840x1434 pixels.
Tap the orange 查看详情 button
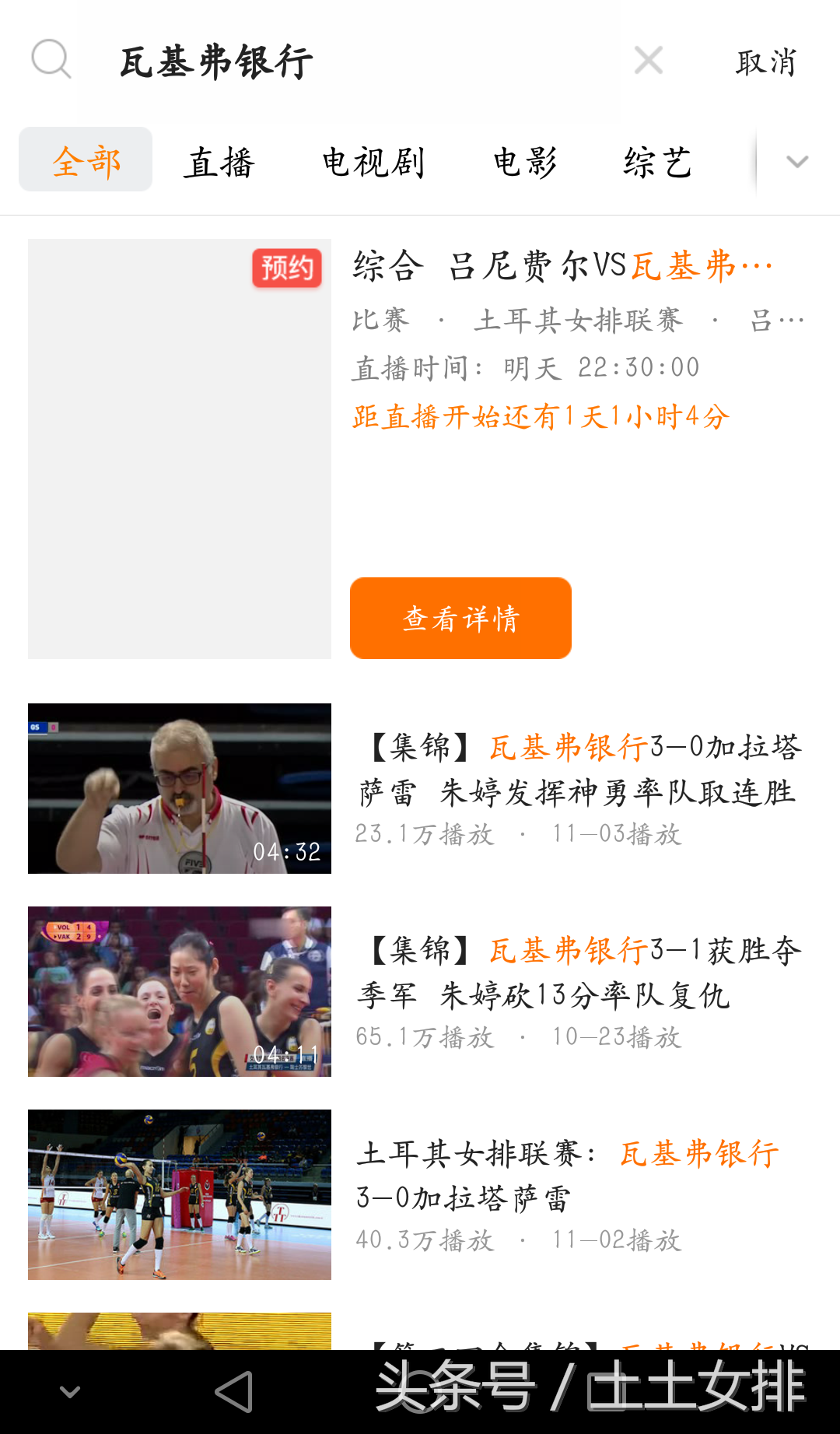(x=460, y=619)
